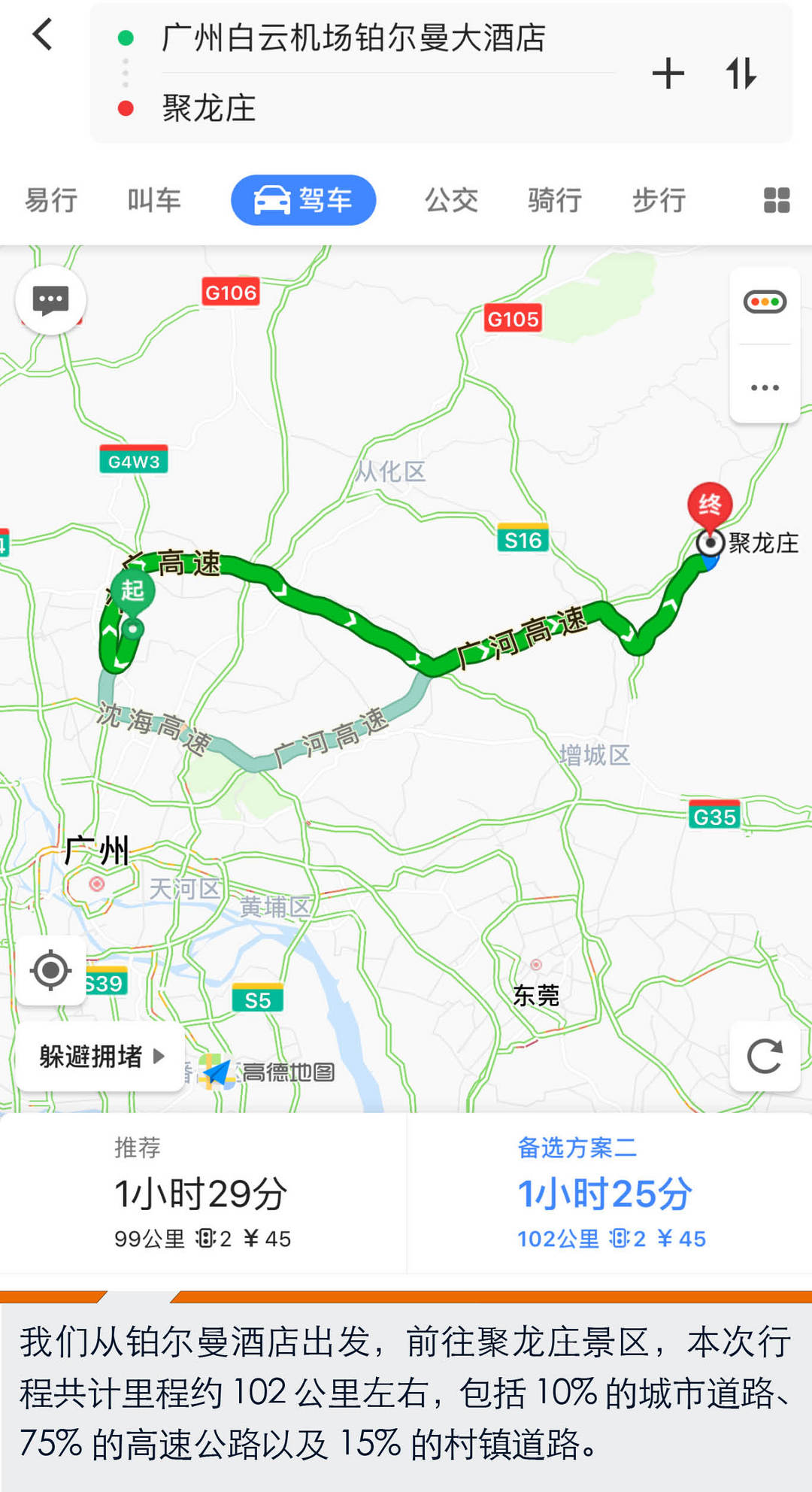
Task: Recenter map to my location
Action: (x=51, y=970)
